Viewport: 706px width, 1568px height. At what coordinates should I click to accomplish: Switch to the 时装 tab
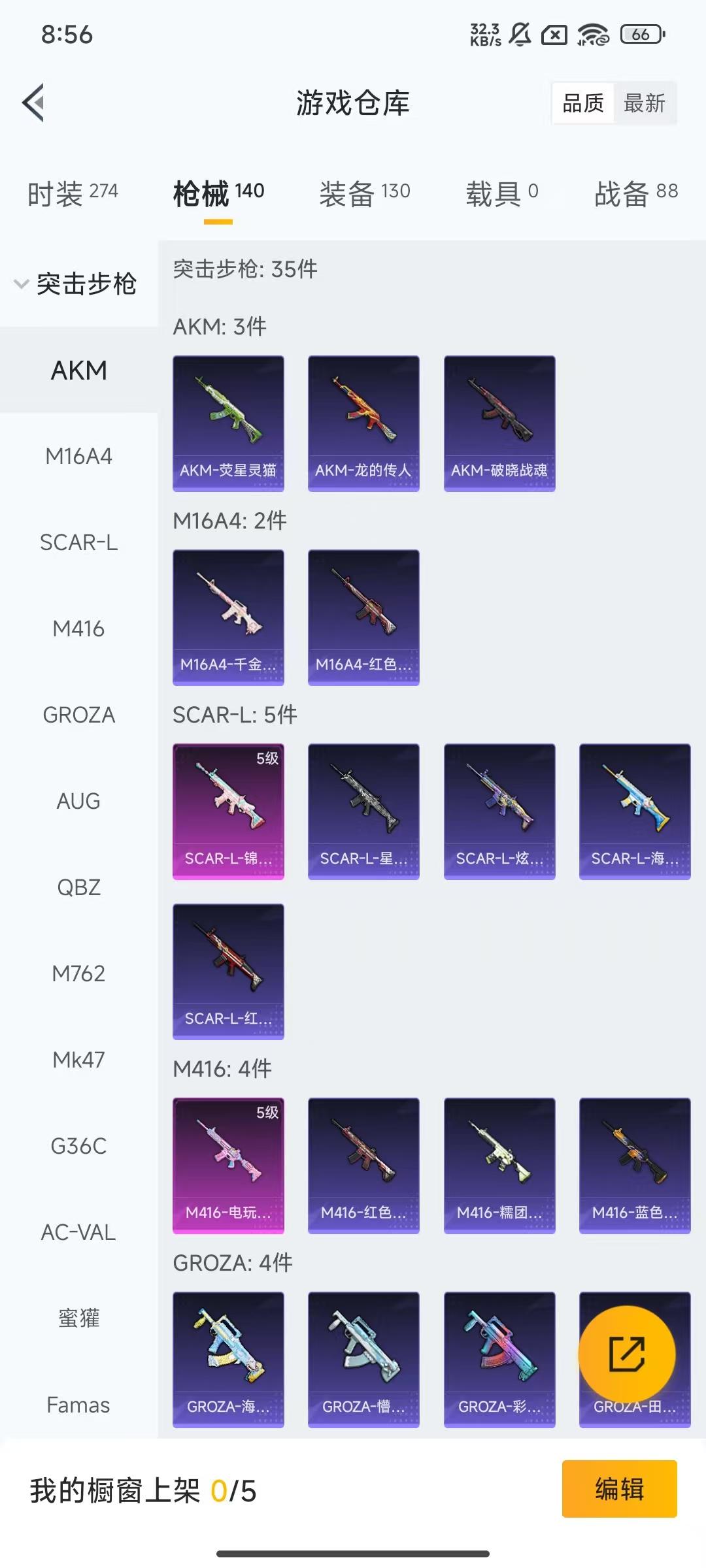pos(73,193)
